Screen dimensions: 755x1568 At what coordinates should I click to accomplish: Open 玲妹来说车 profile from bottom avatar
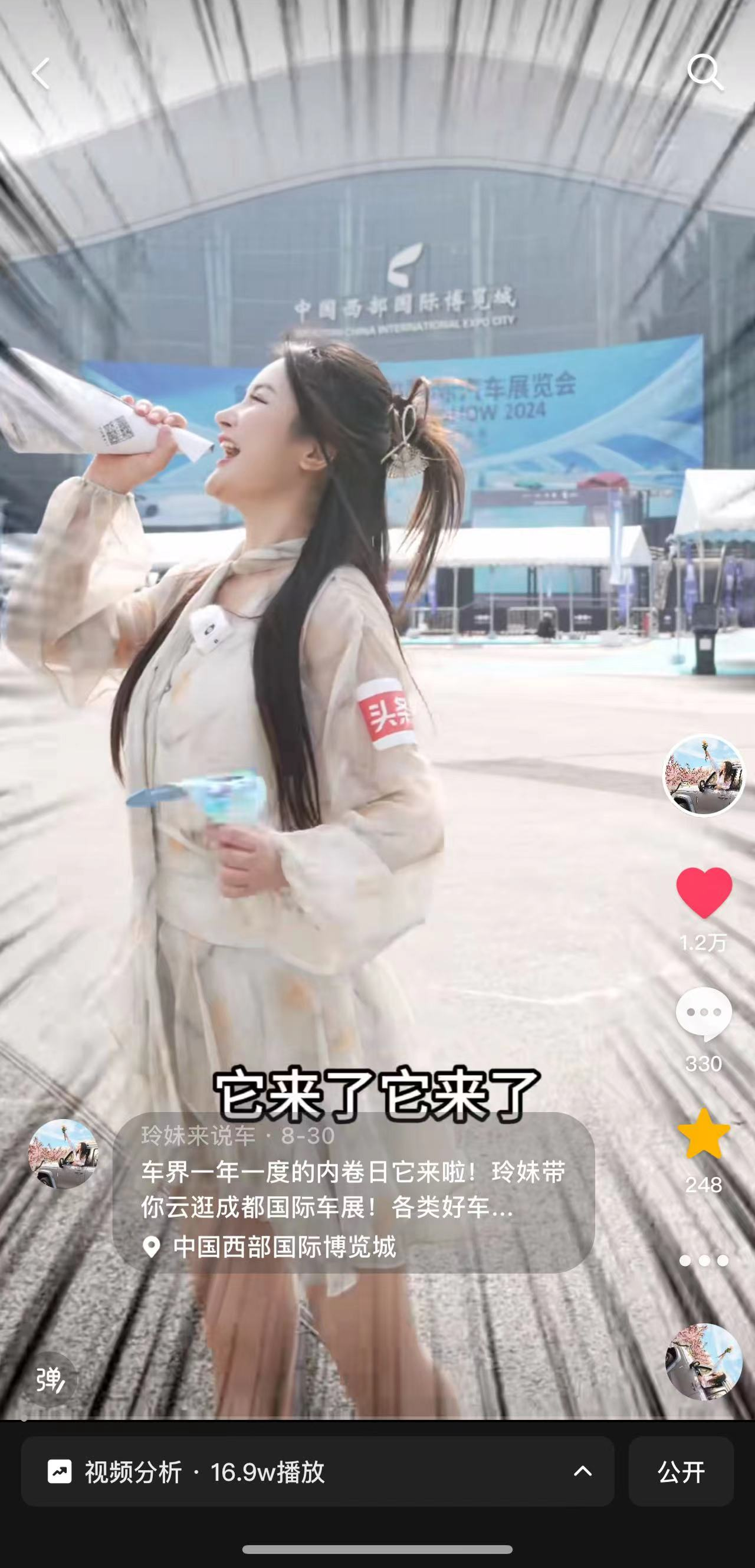coord(63,1153)
